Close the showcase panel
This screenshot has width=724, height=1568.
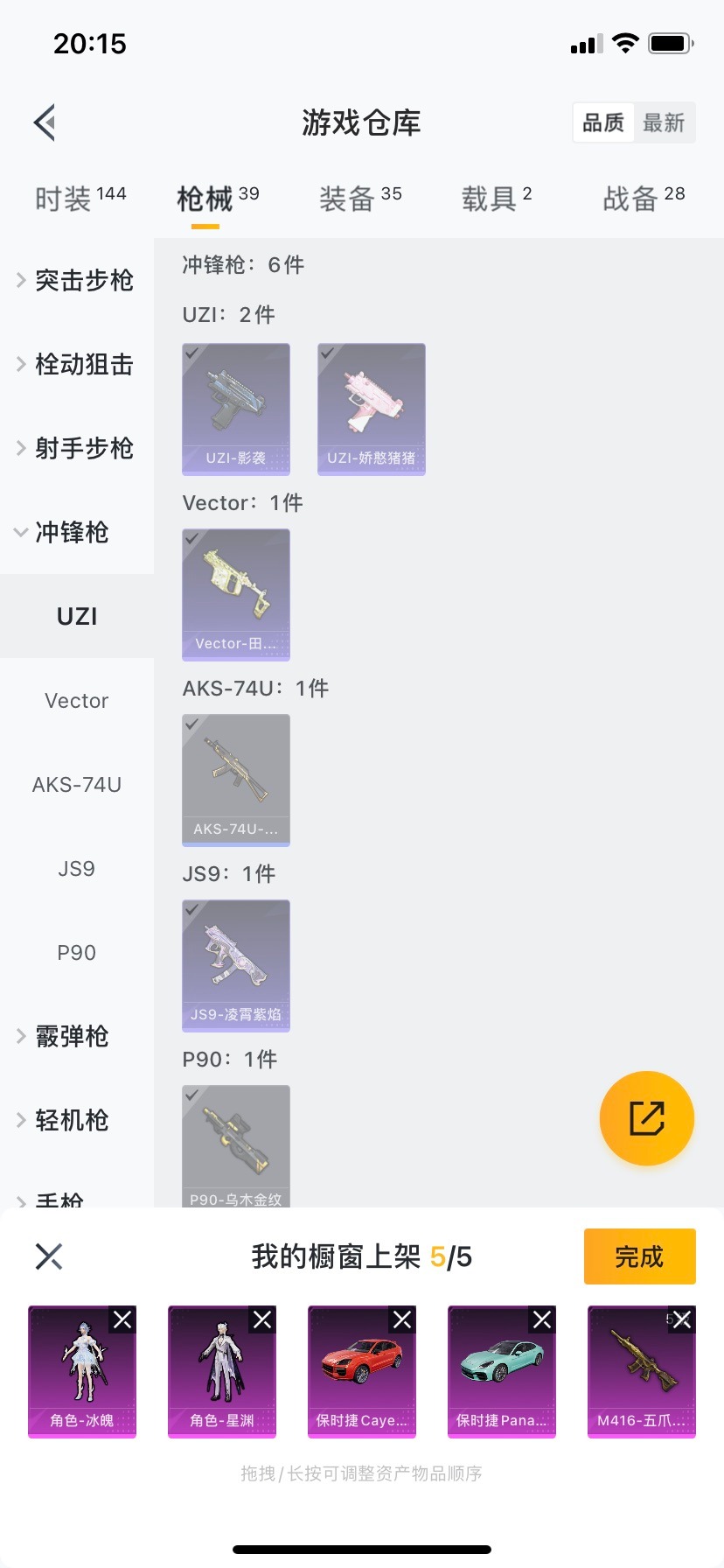coord(49,1256)
